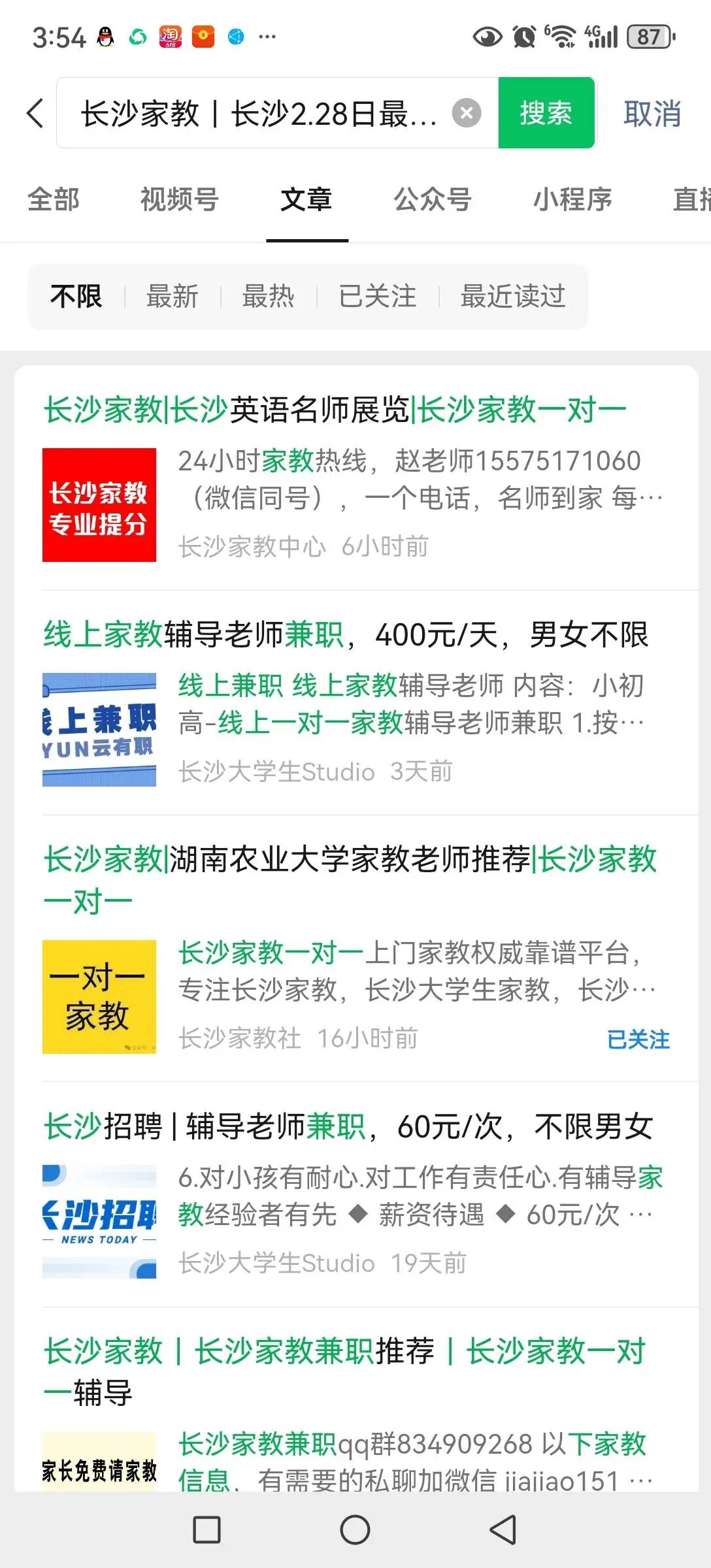Cancel the search with 取消
Screen dimensions: 711x1568
652,114
